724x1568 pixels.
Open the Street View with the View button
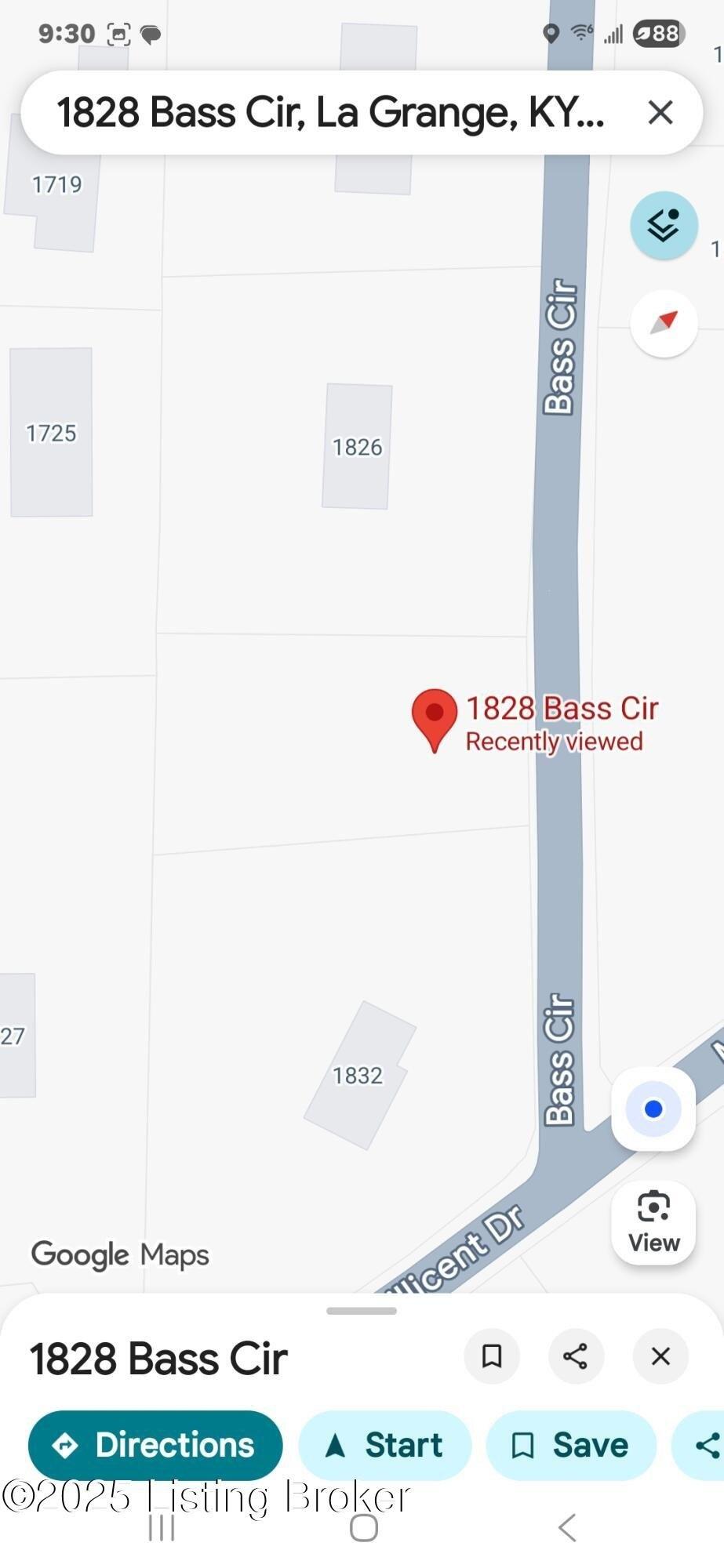653,1222
